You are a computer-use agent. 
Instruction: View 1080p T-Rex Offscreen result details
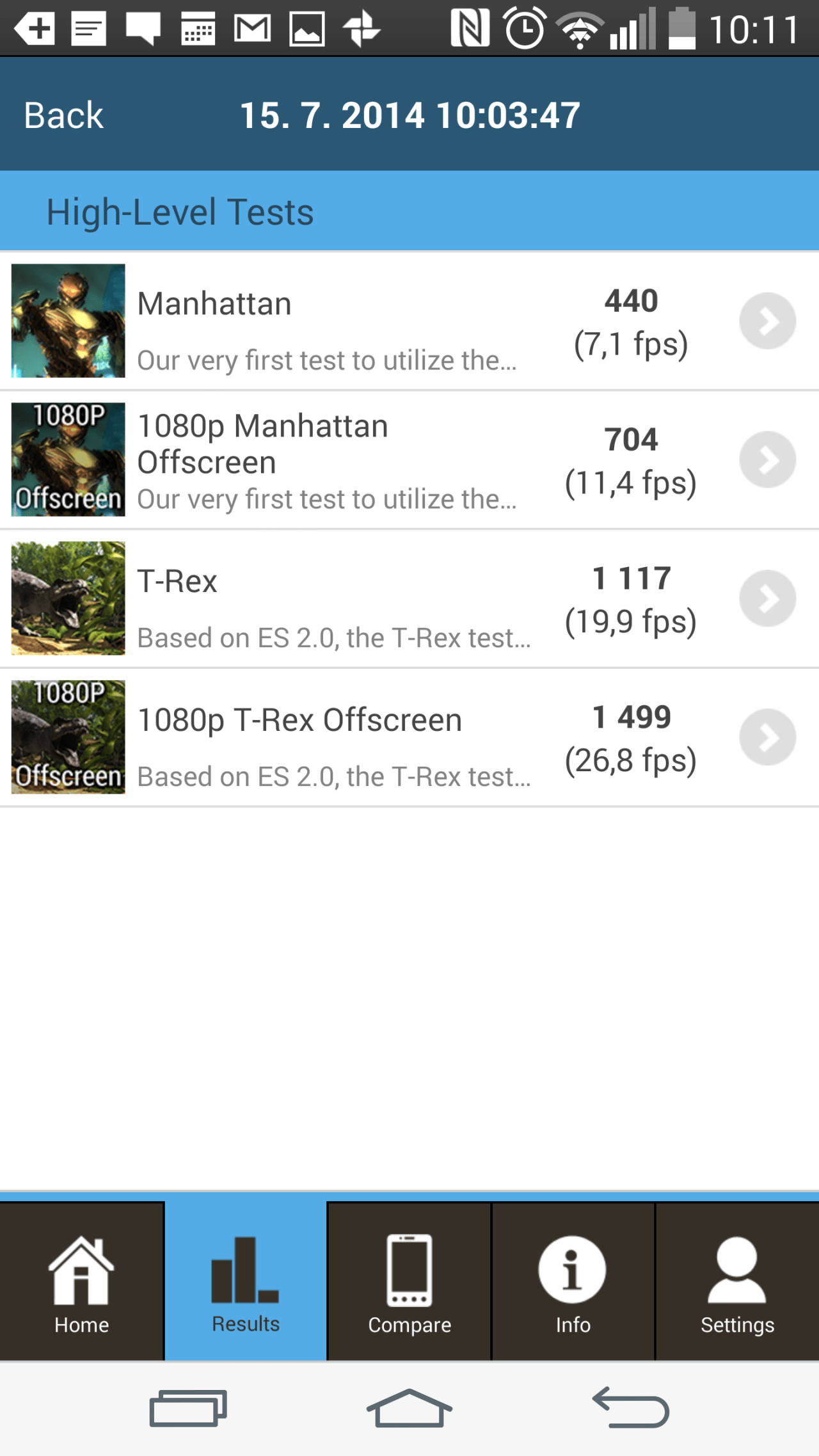tap(409, 737)
